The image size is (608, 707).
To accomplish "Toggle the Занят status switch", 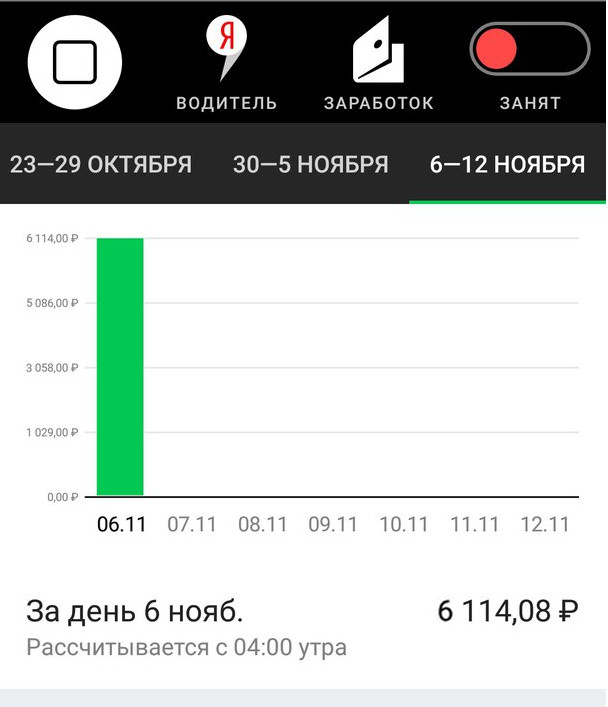I will [x=530, y=52].
